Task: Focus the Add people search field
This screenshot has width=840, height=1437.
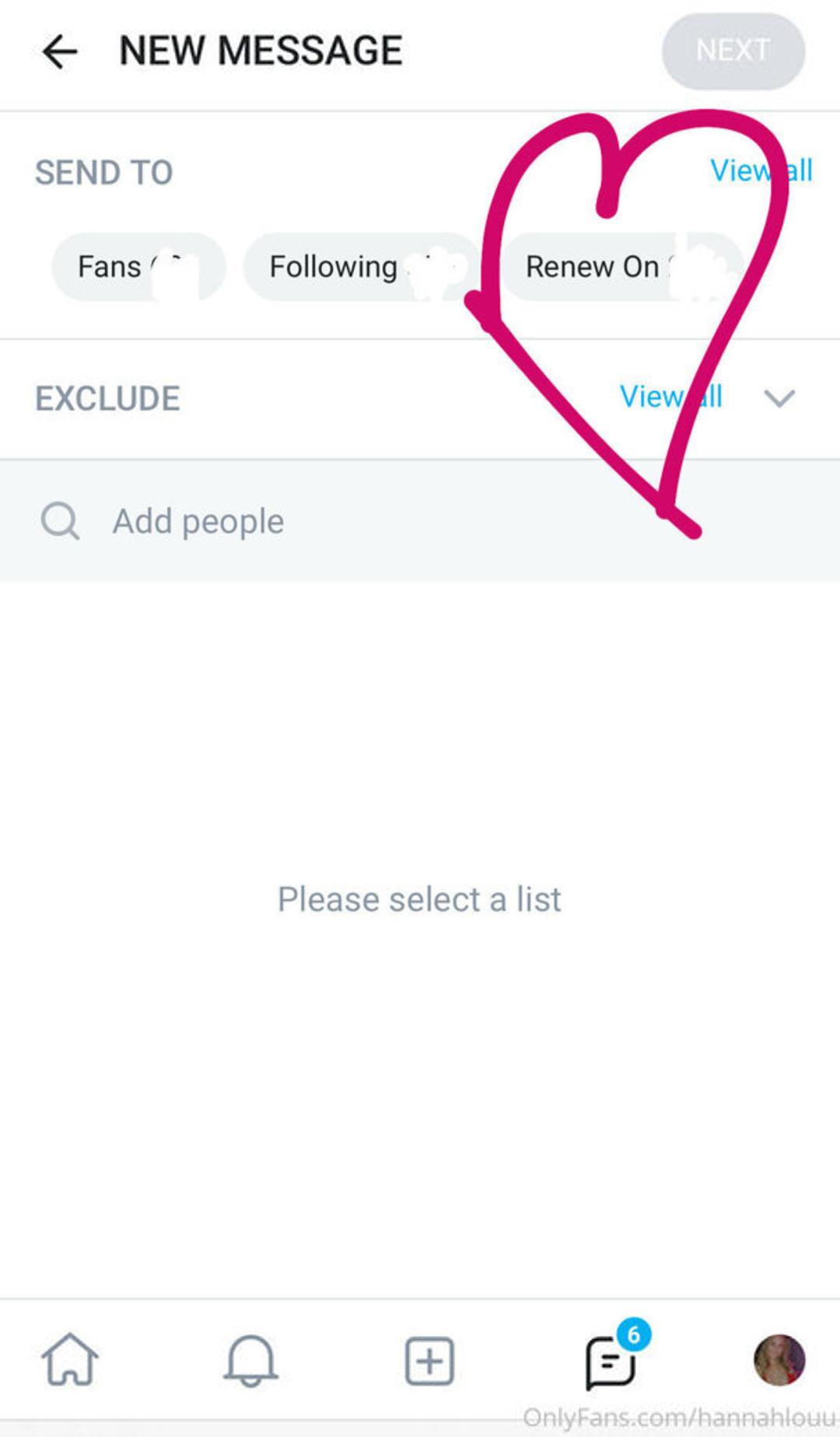Action: tap(420, 521)
